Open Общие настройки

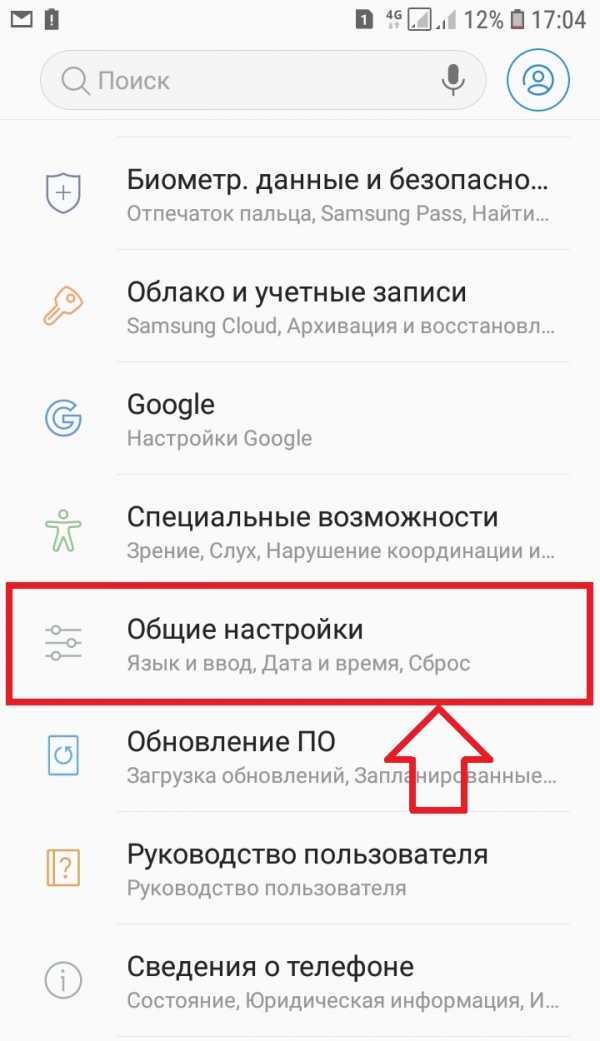tap(300, 643)
